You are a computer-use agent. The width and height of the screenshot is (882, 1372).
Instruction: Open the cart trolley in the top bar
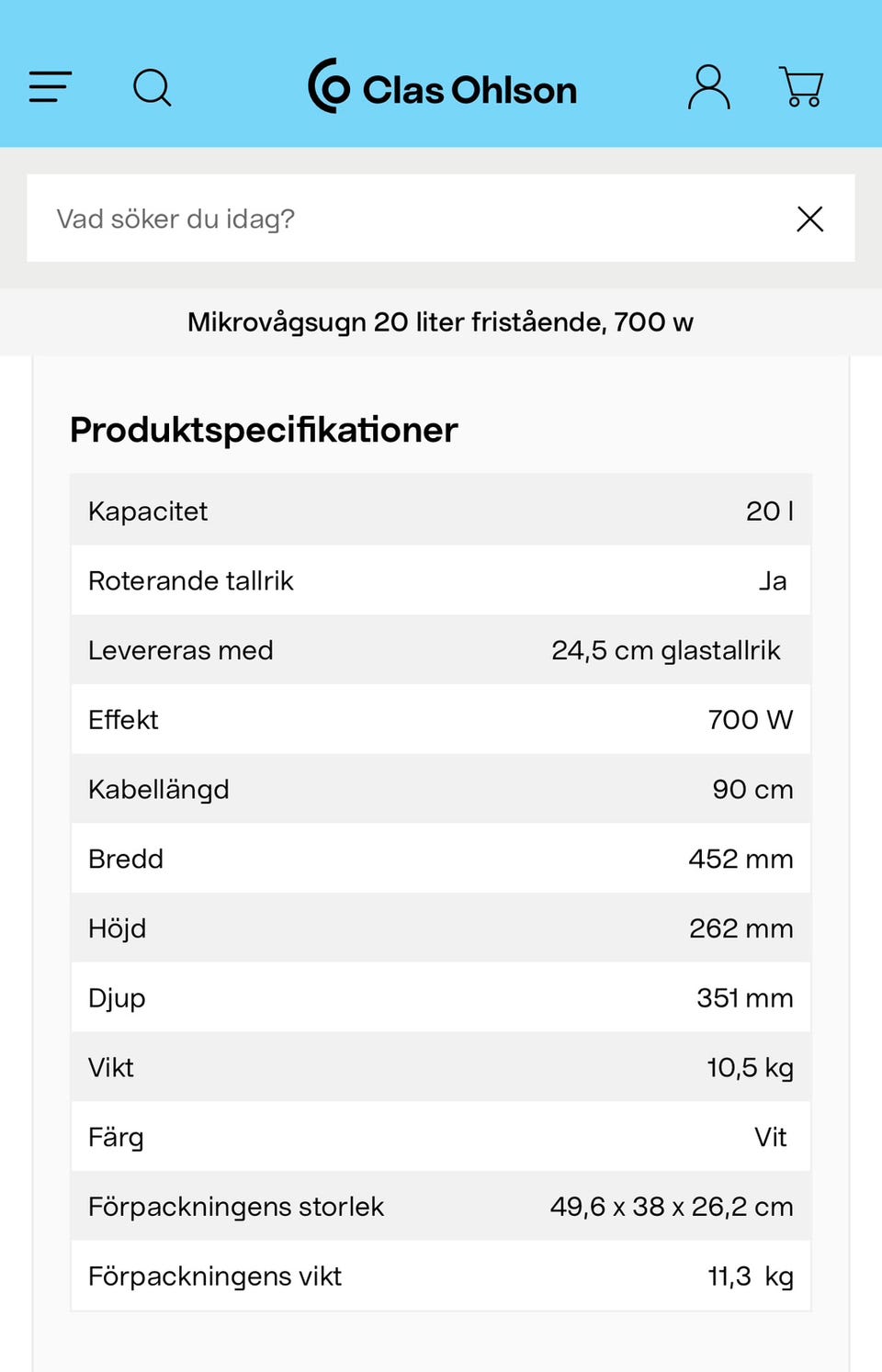800,87
